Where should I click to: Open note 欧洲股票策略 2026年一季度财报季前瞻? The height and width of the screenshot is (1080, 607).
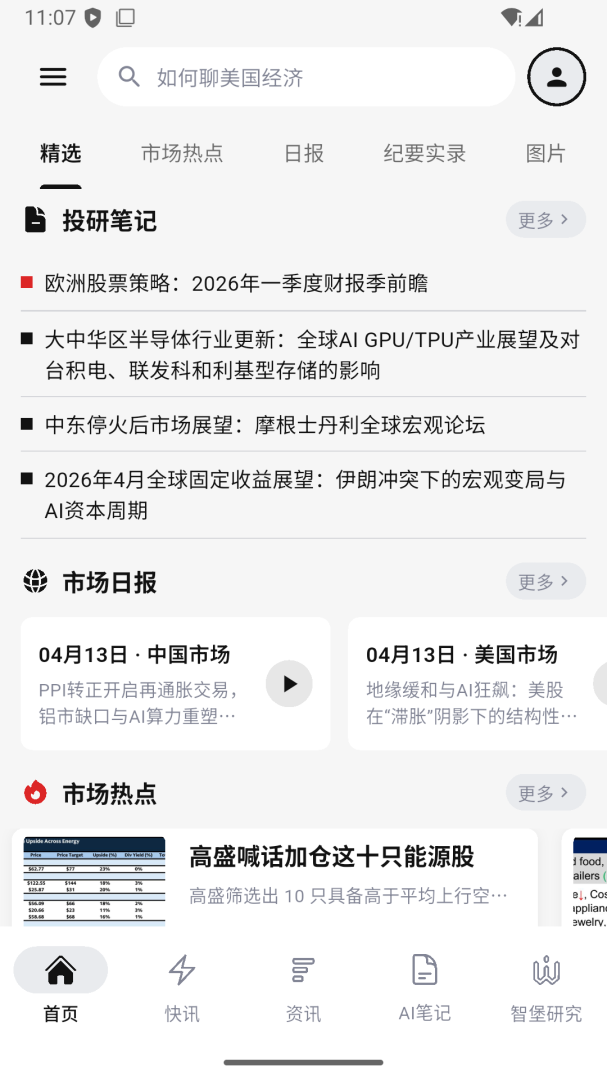click(236, 284)
